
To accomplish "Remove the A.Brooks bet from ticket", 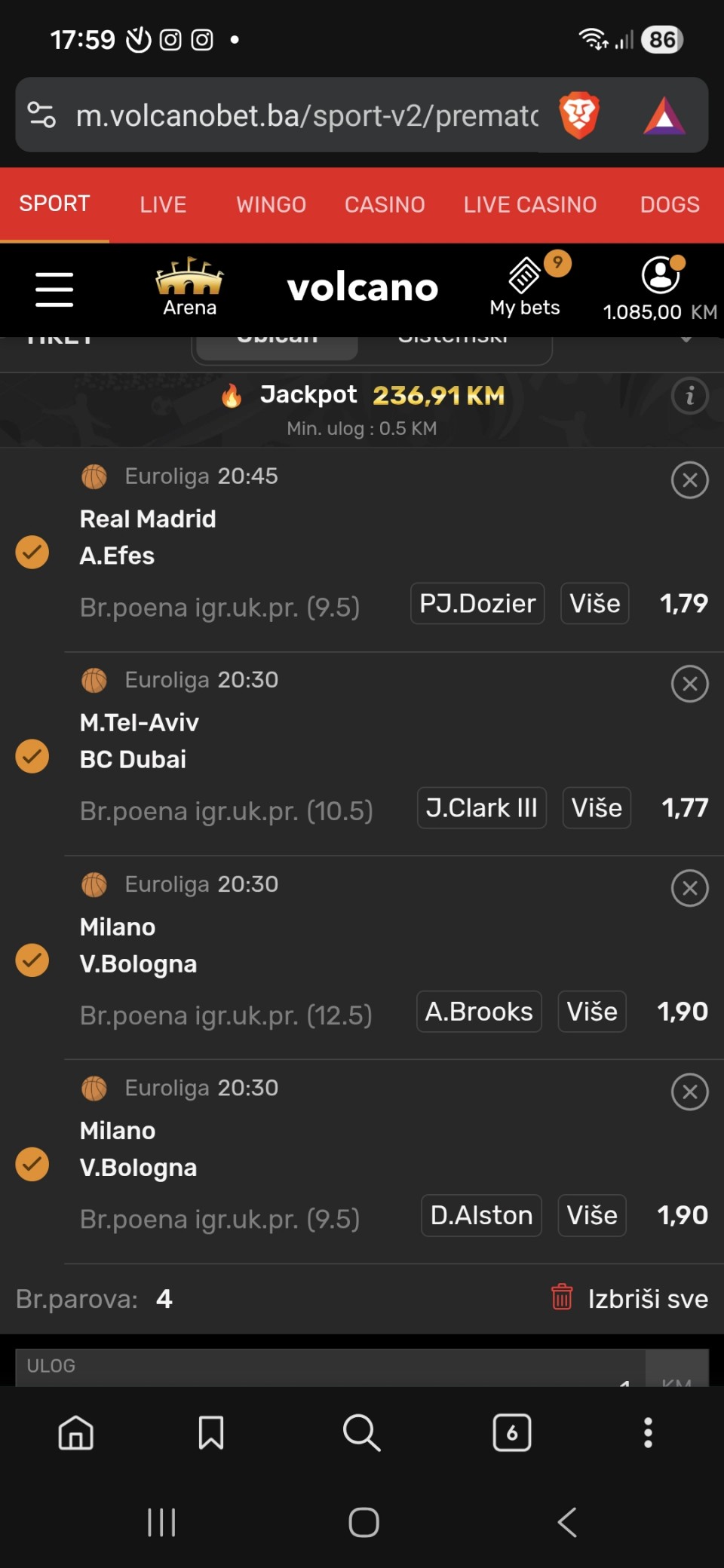I will coord(689,888).
